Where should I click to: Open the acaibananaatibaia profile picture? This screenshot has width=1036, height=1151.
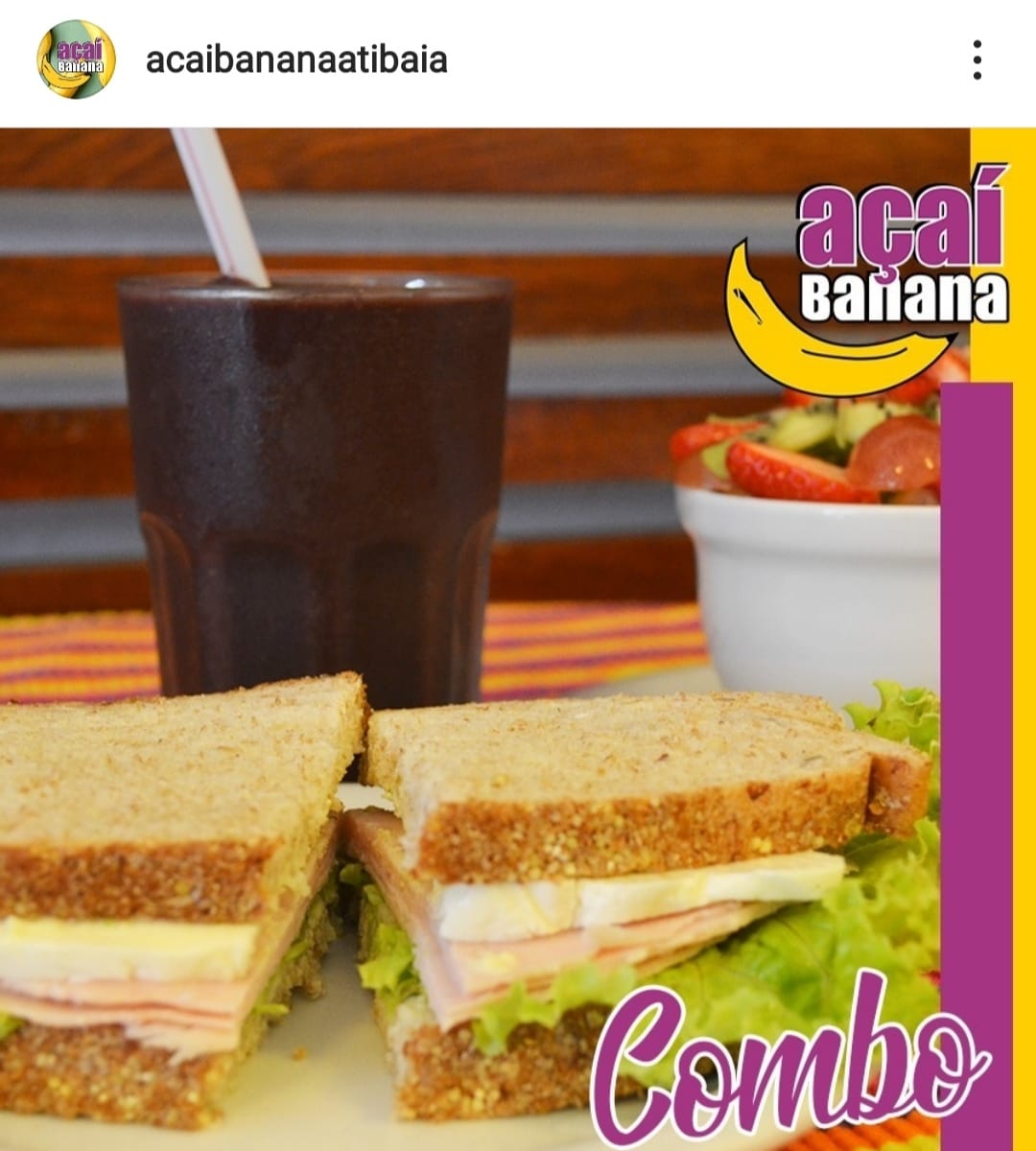pos(76,59)
